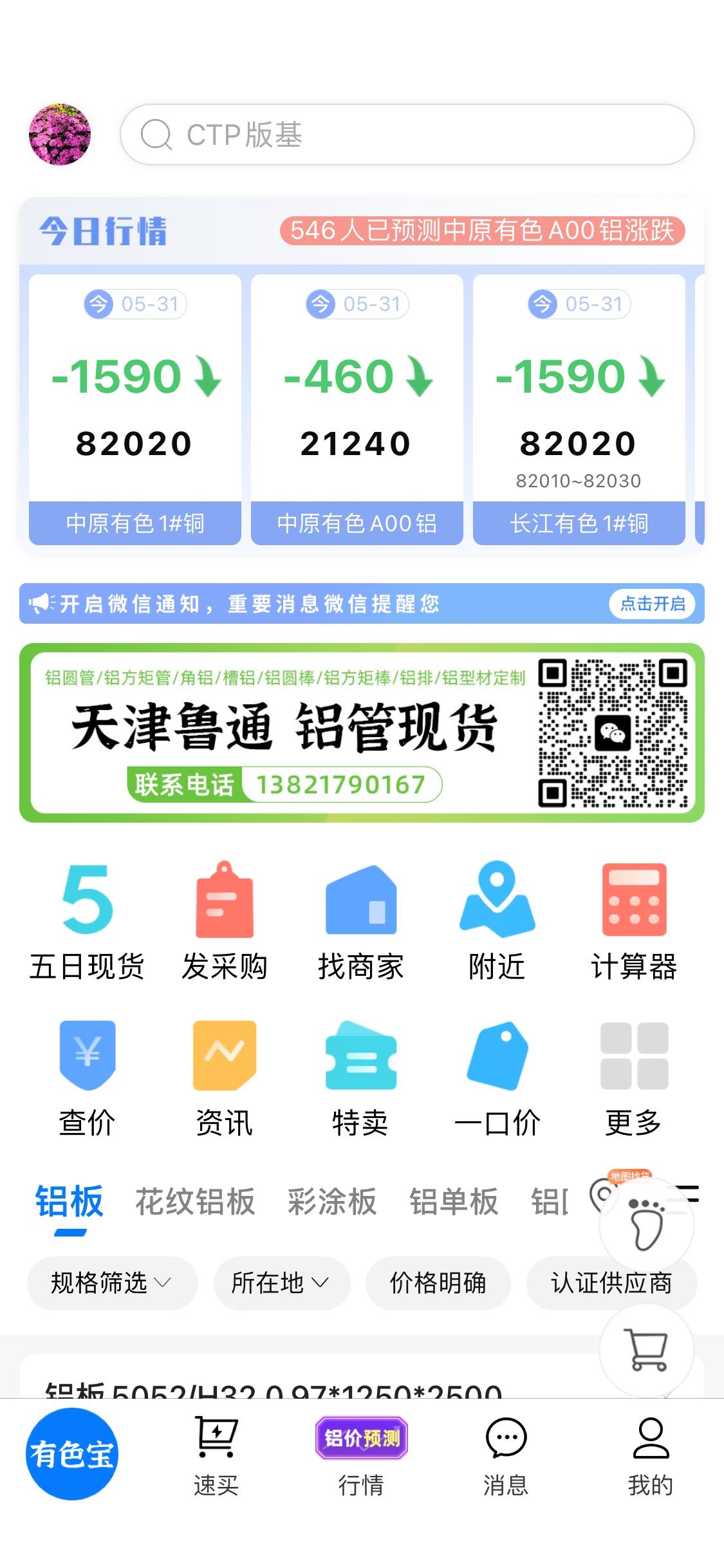
Task: Launch the 计算器 tool
Action: [633, 920]
